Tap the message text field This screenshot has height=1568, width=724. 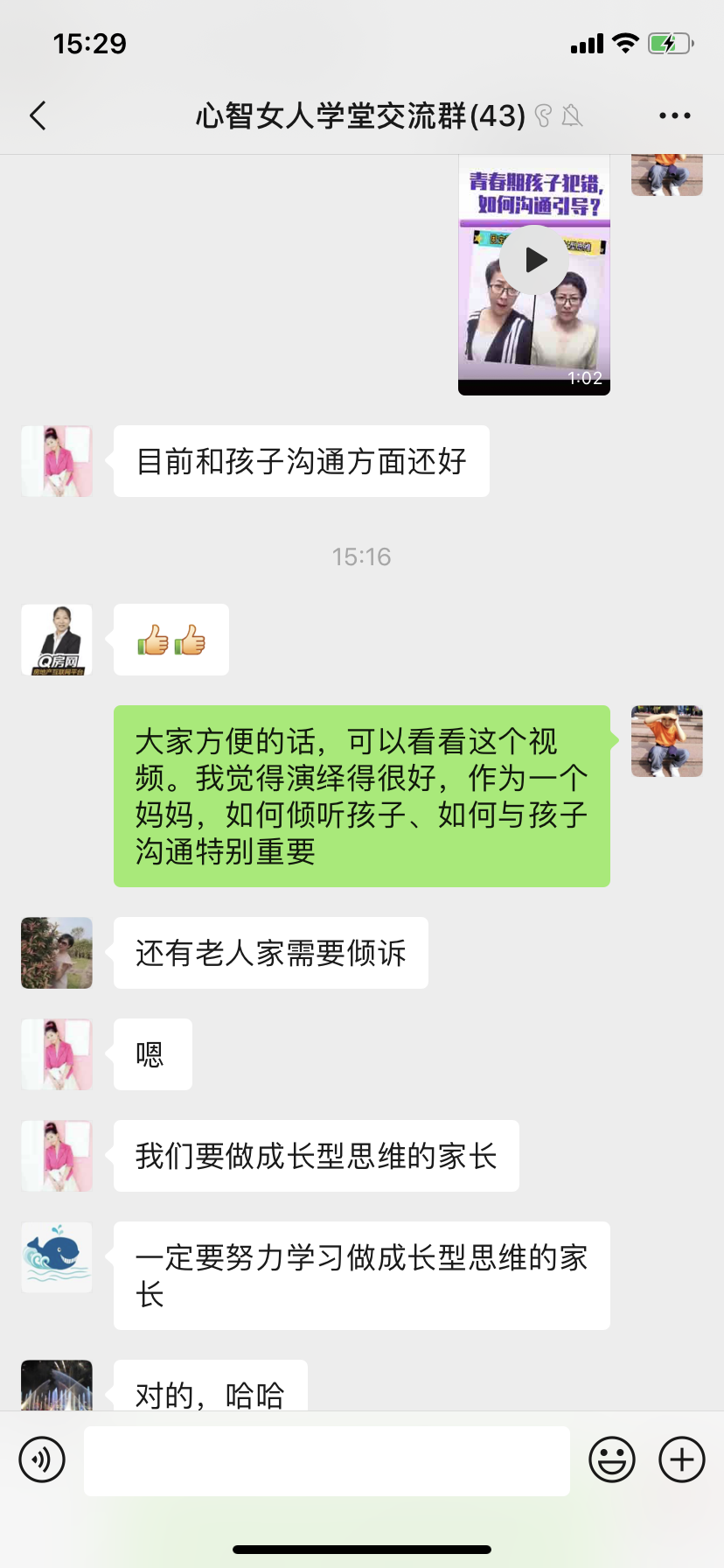(326, 1460)
